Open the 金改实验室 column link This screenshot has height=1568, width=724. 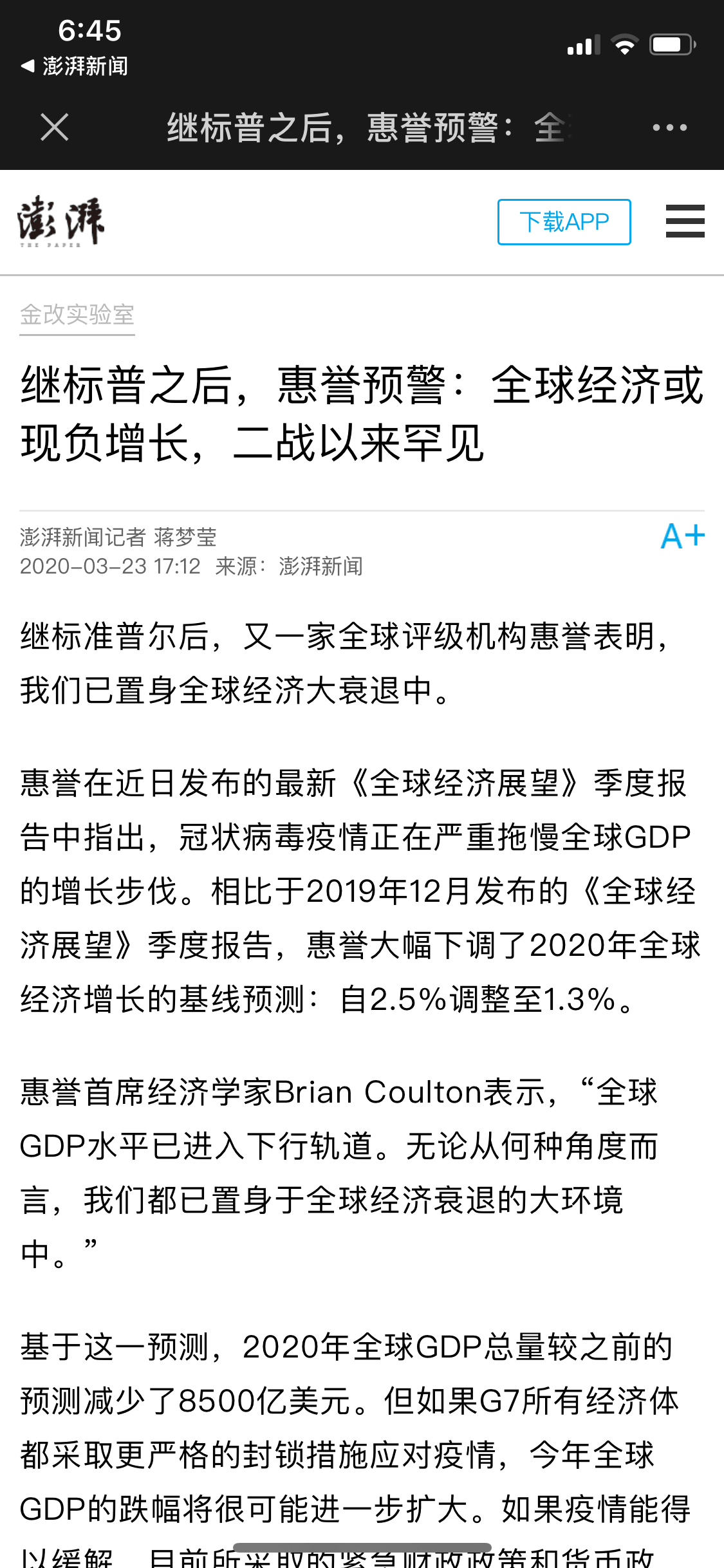click(77, 315)
